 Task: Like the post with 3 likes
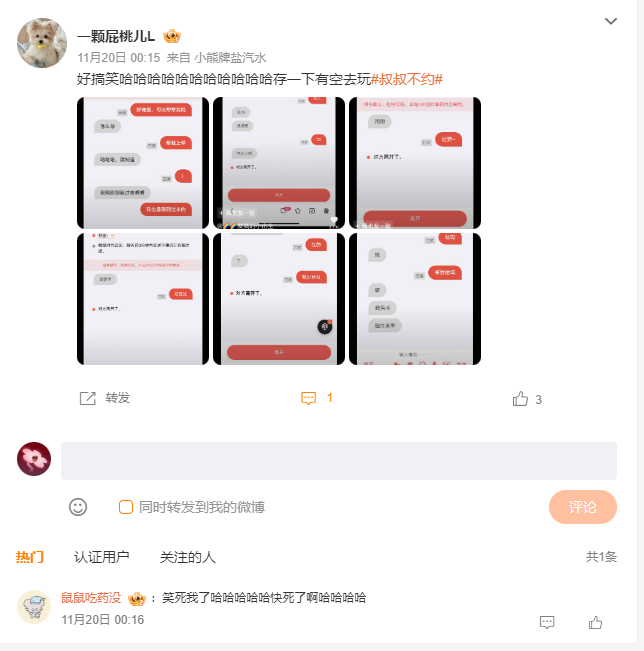(521, 399)
